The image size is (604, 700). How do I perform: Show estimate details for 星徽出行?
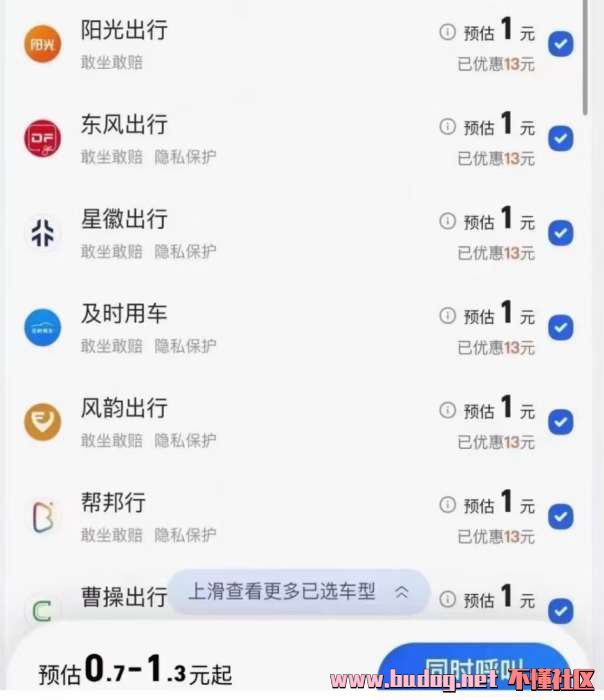447,220
